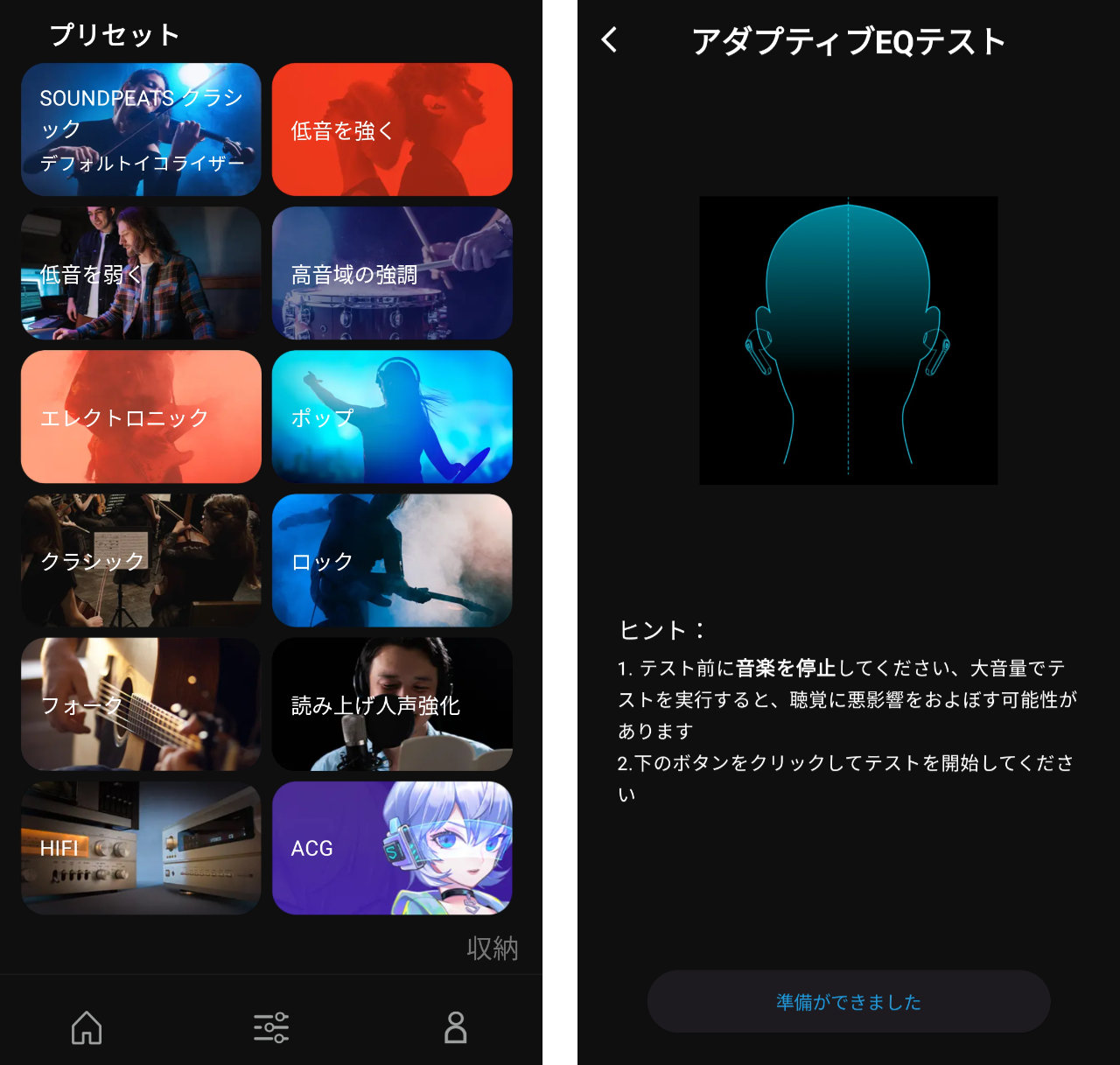This screenshot has width=1120, height=1065.
Task: Go to the home tab
Action: pos(87,1027)
